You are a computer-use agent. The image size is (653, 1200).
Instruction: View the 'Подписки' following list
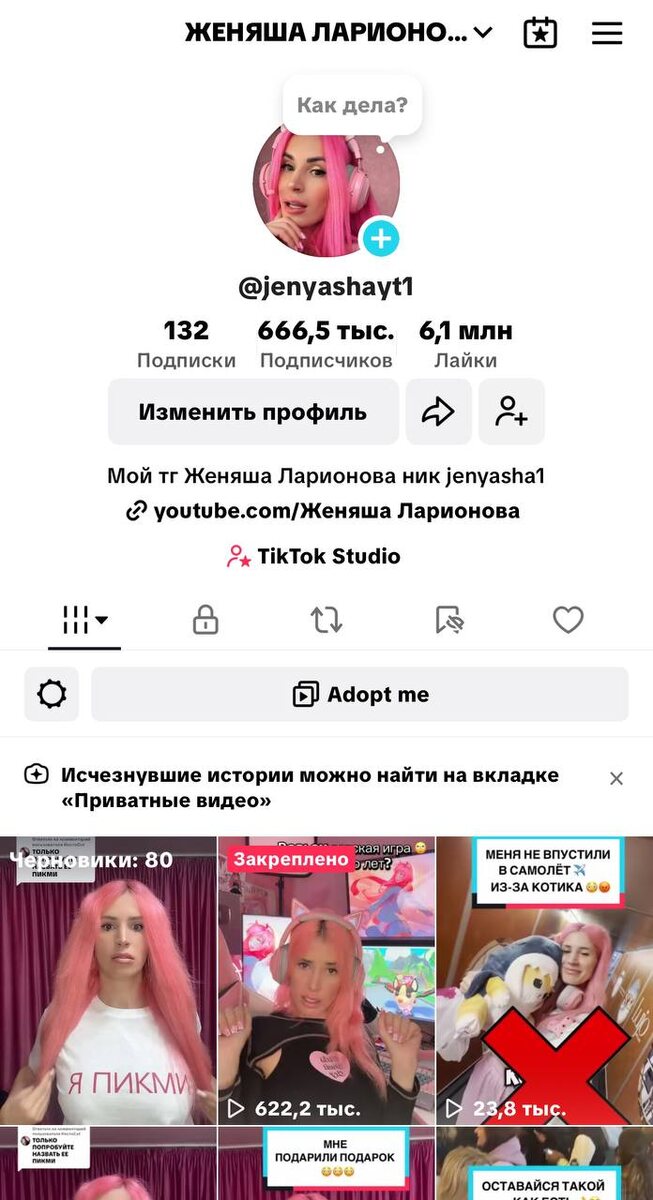pos(186,343)
